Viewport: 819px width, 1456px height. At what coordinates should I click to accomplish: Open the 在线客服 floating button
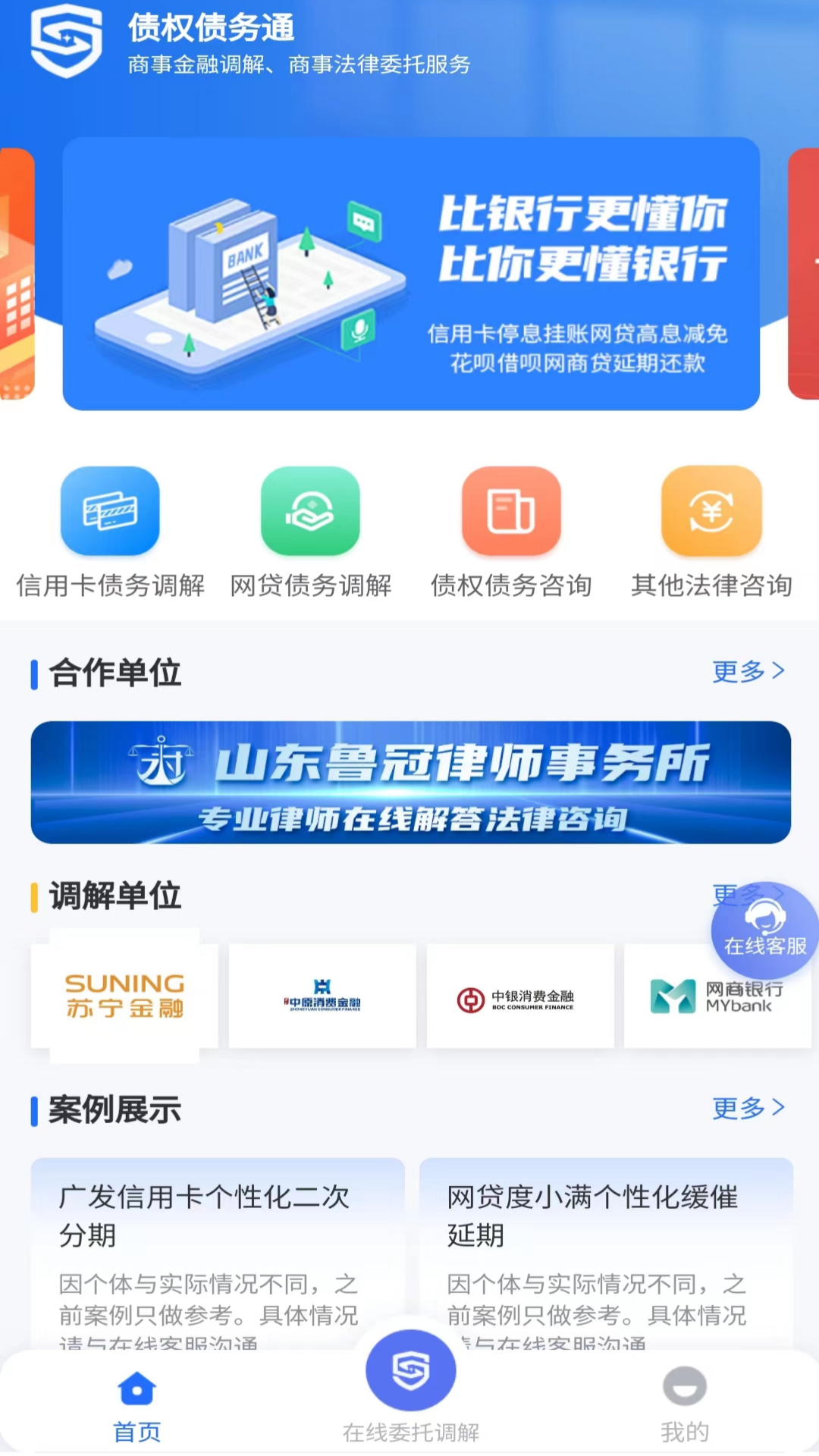pos(764,930)
